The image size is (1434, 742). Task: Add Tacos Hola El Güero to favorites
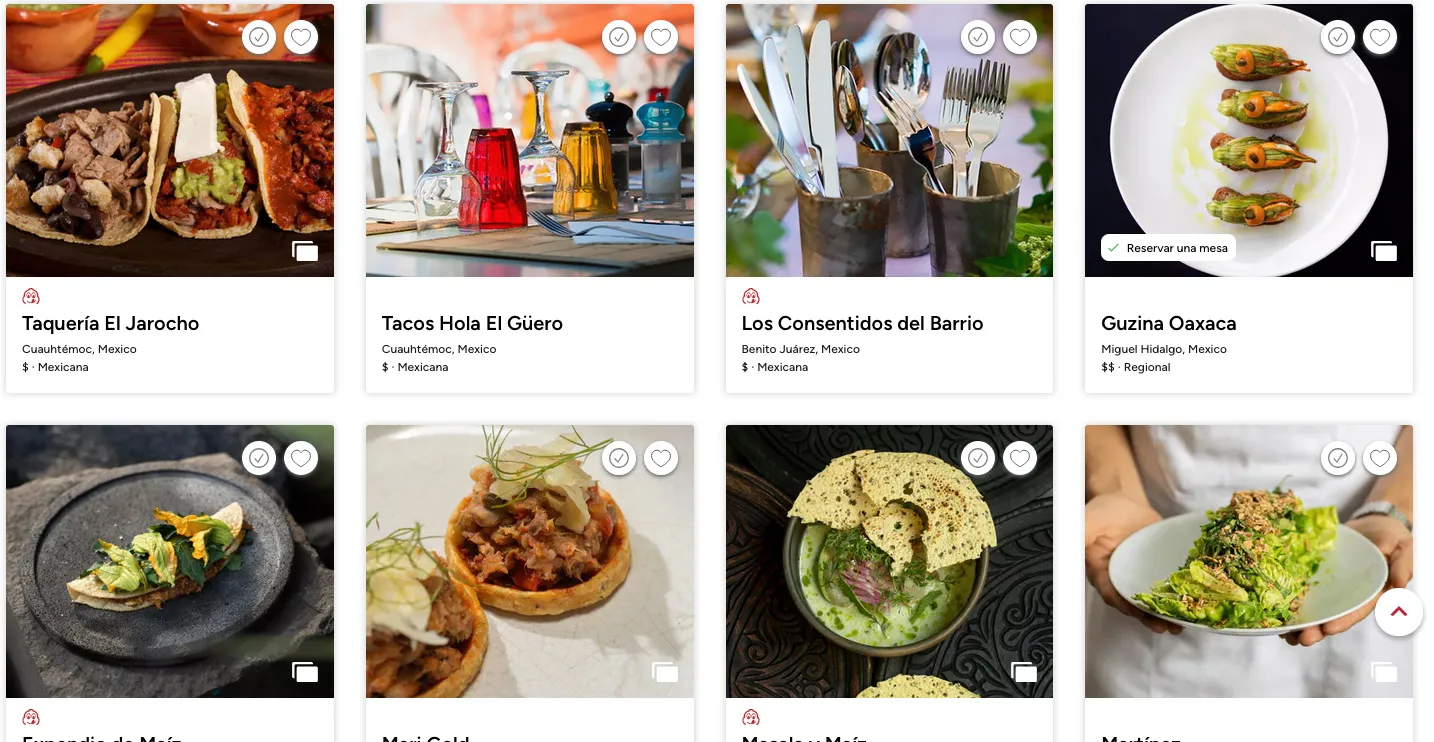[x=661, y=38]
